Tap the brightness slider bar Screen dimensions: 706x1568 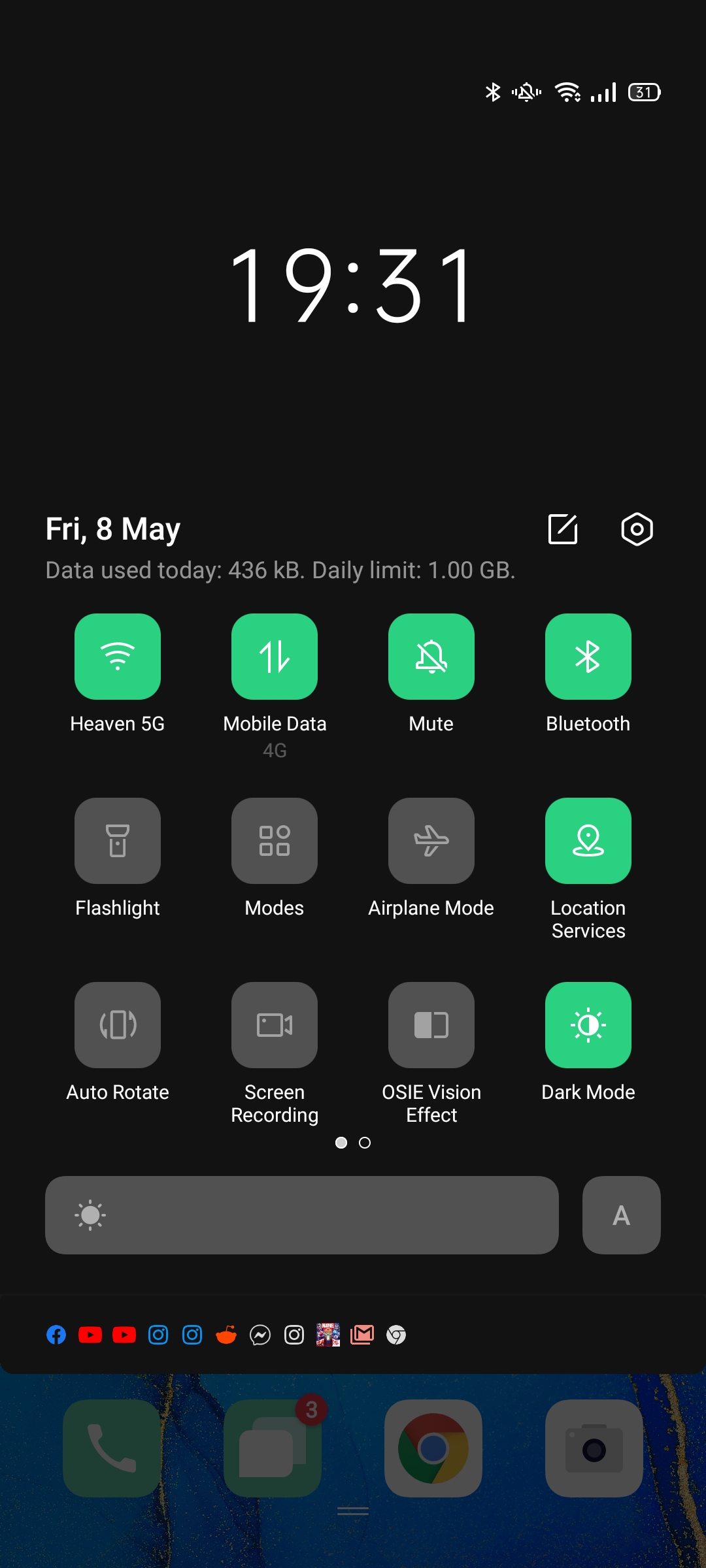tap(302, 1215)
